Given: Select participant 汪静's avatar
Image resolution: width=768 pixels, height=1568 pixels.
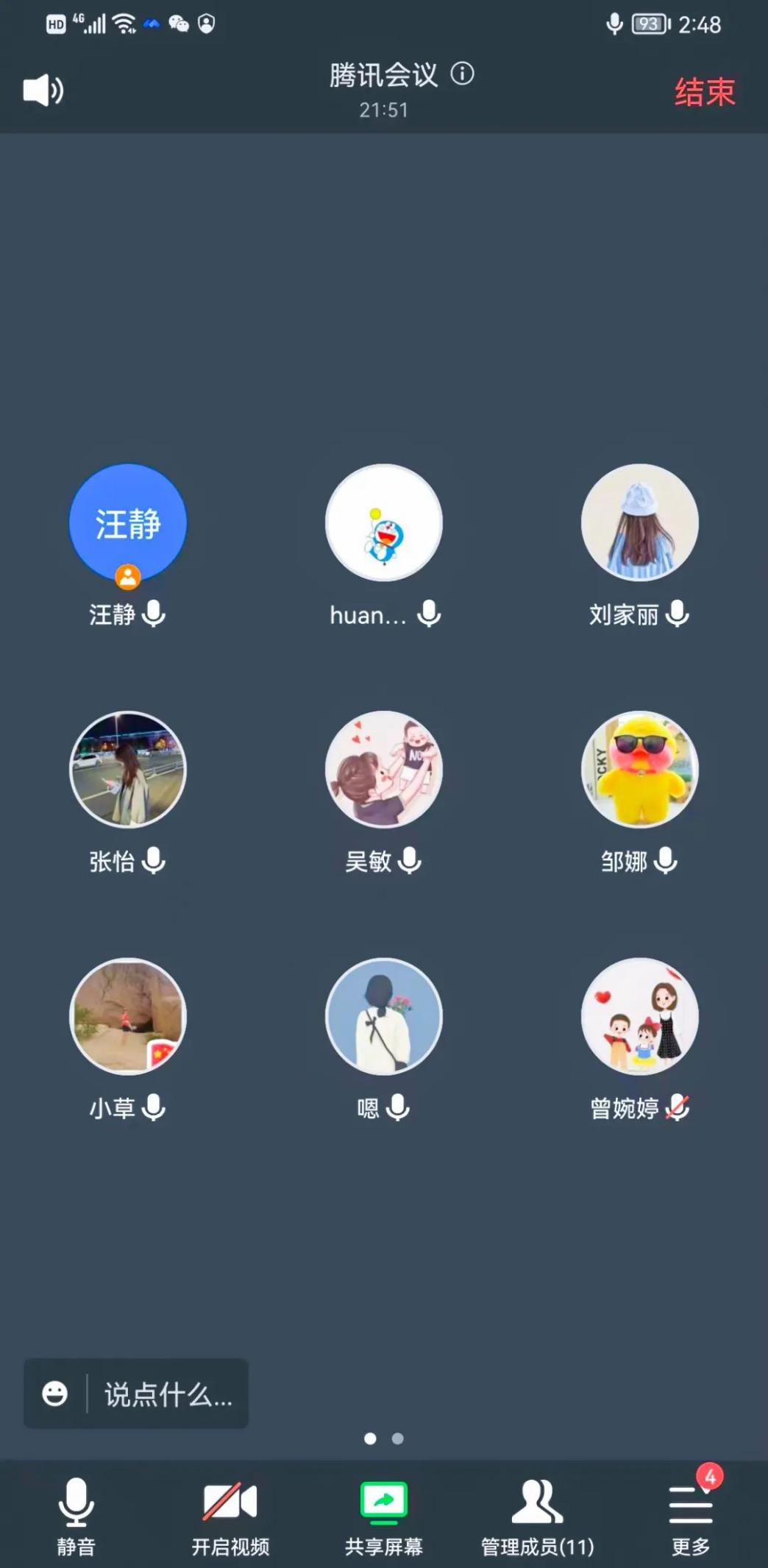Looking at the screenshot, I should pyautogui.click(x=128, y=523).
